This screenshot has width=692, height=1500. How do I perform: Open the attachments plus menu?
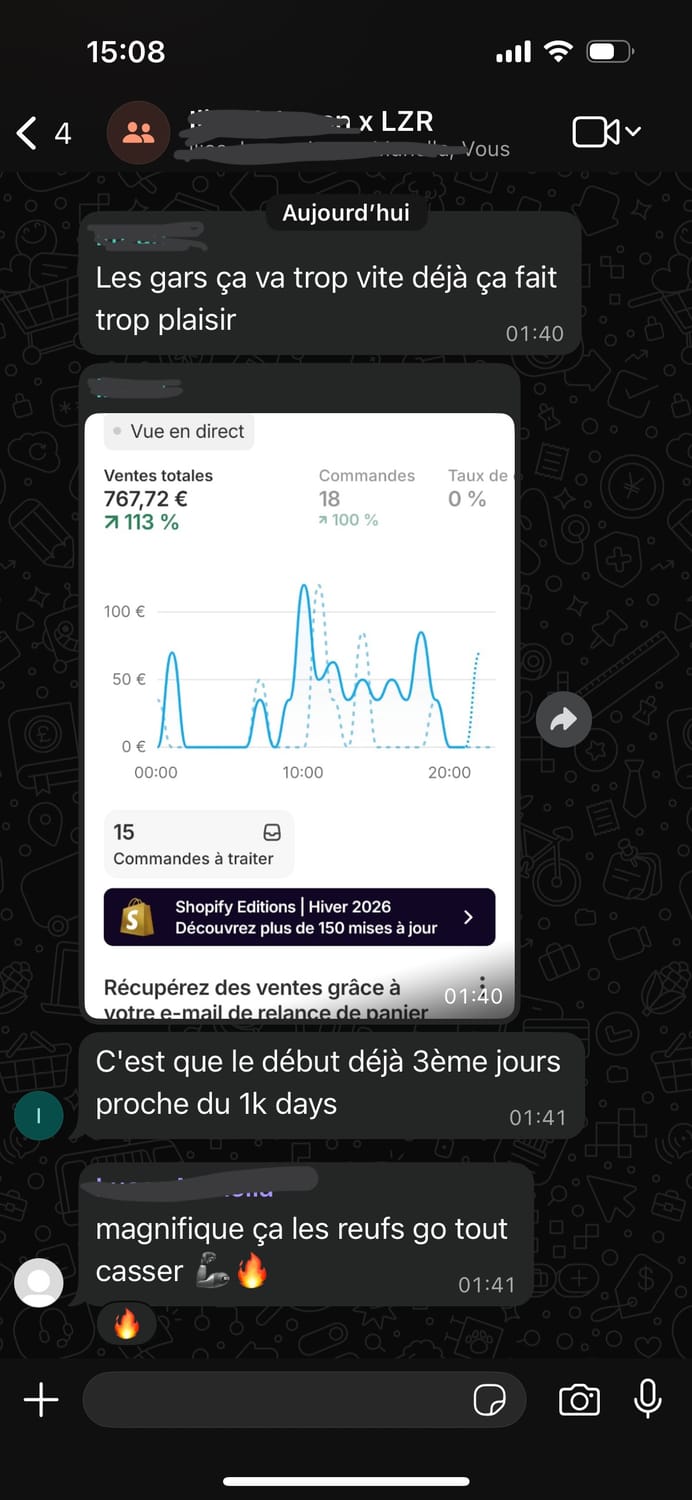[x=41, y=1400]
